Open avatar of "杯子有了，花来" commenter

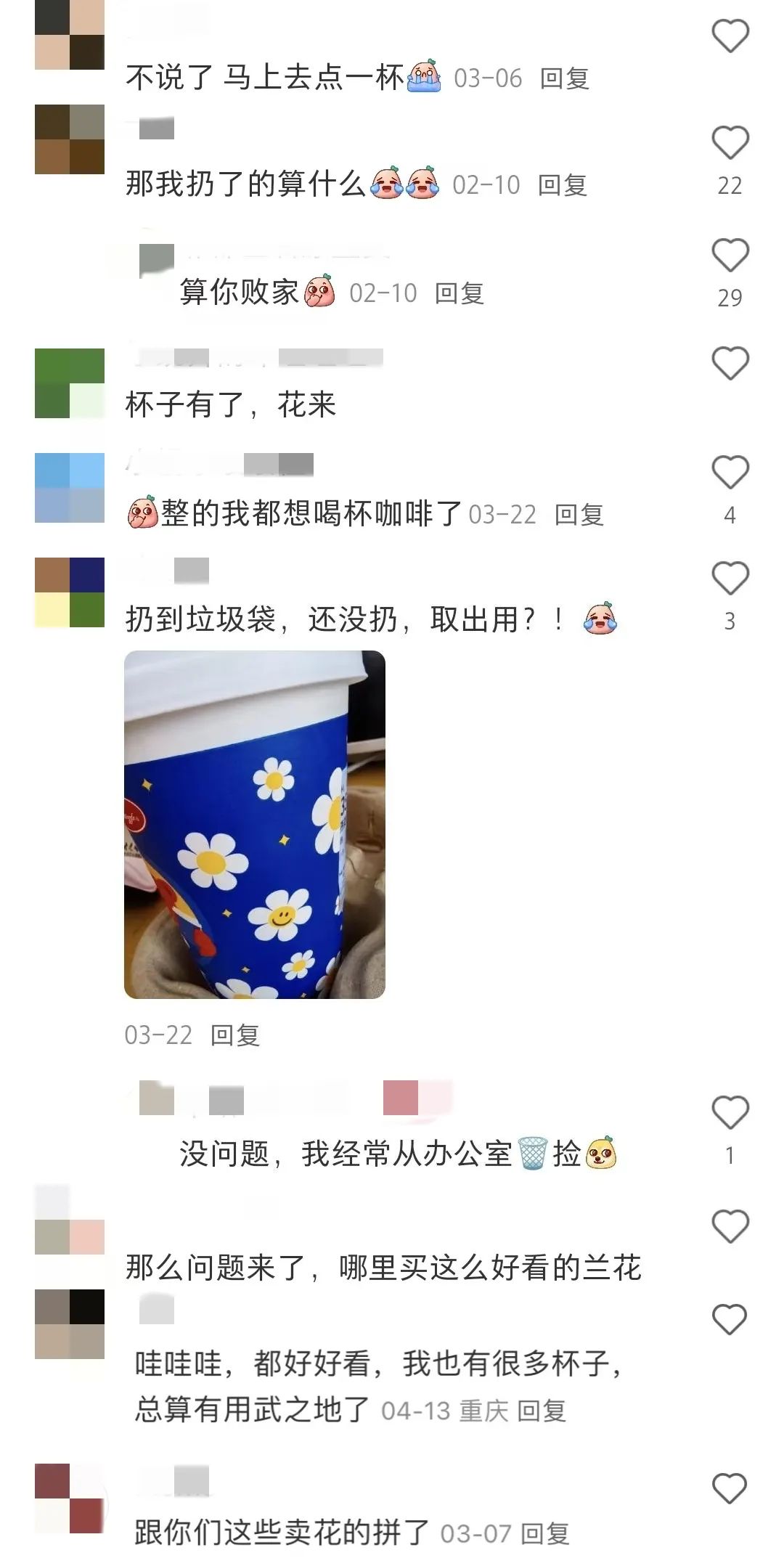click(70, 383)
